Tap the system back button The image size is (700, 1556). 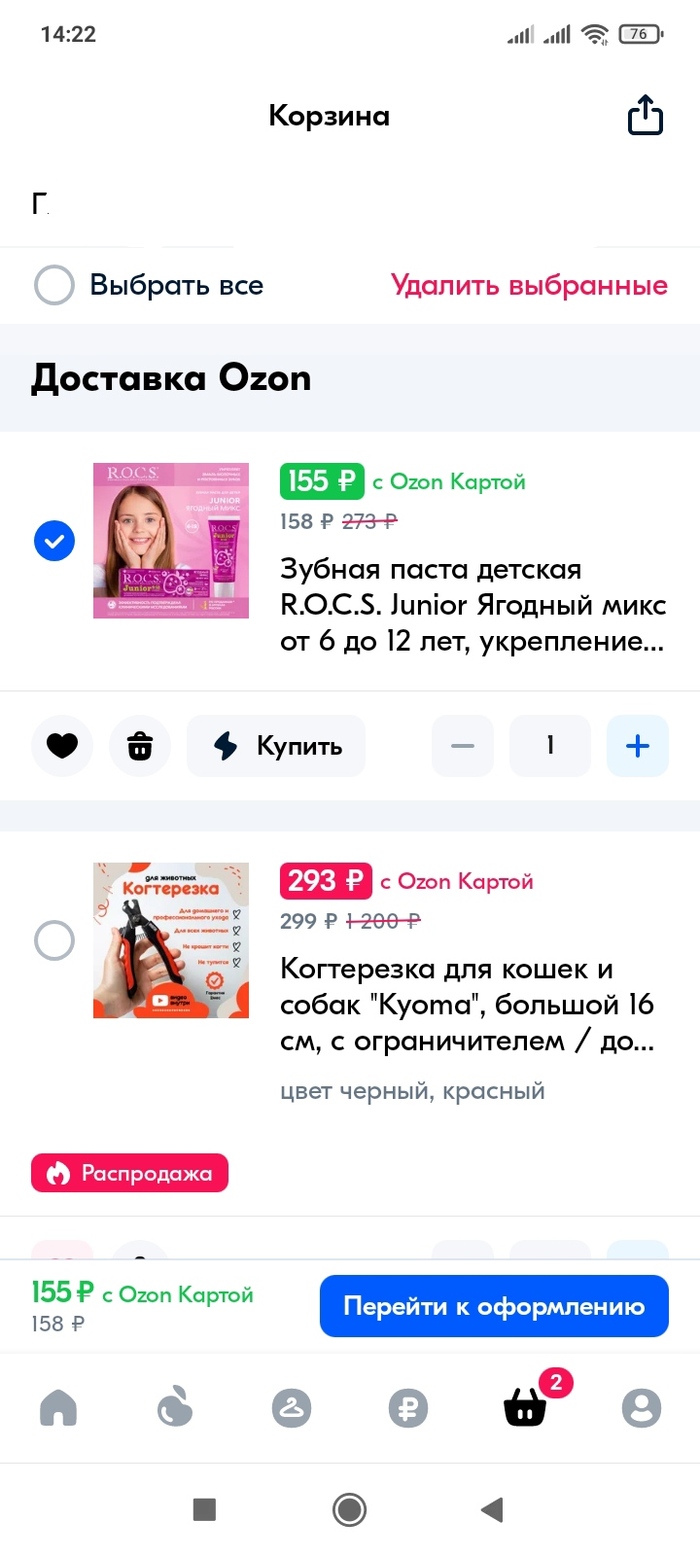492,1510
